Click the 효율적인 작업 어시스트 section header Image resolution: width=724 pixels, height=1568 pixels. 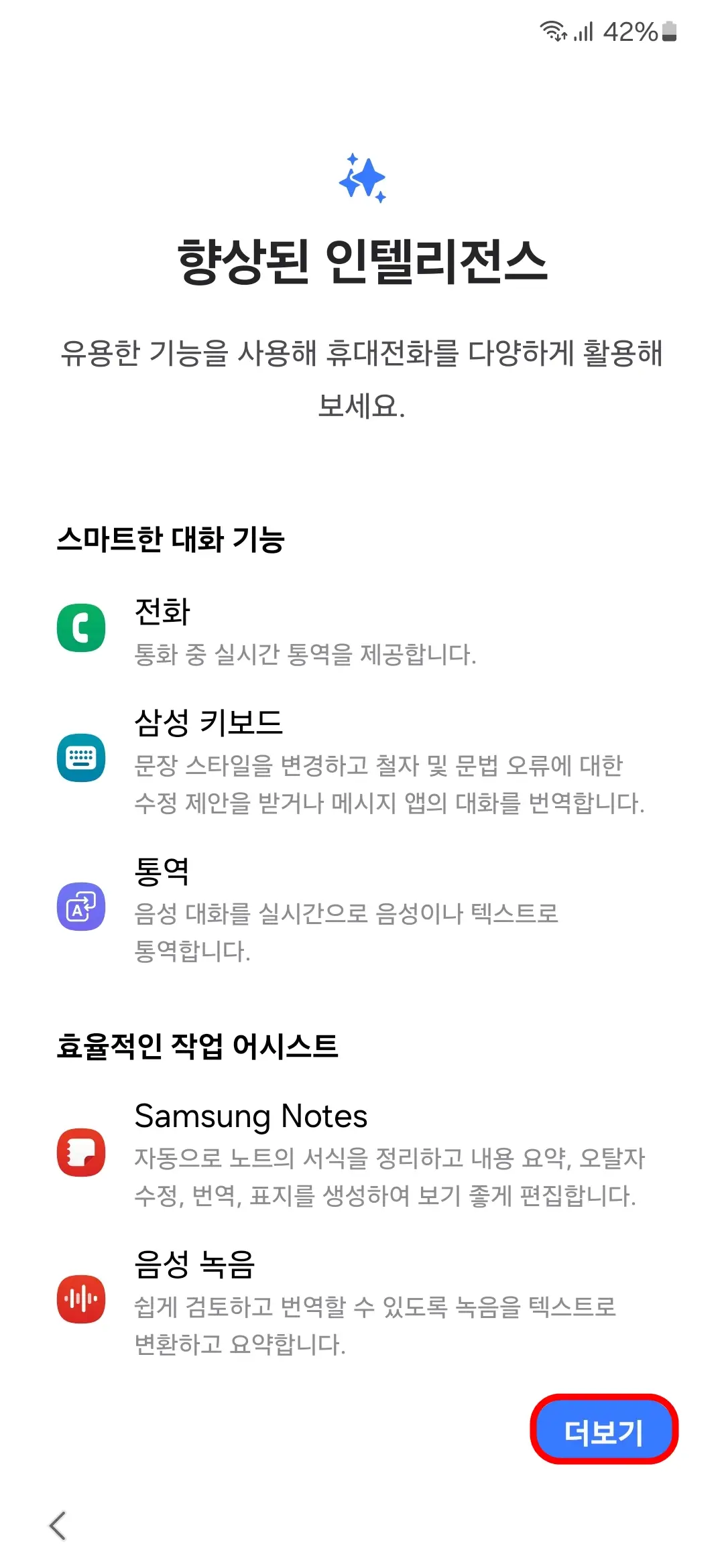(x=198, y=1045)
